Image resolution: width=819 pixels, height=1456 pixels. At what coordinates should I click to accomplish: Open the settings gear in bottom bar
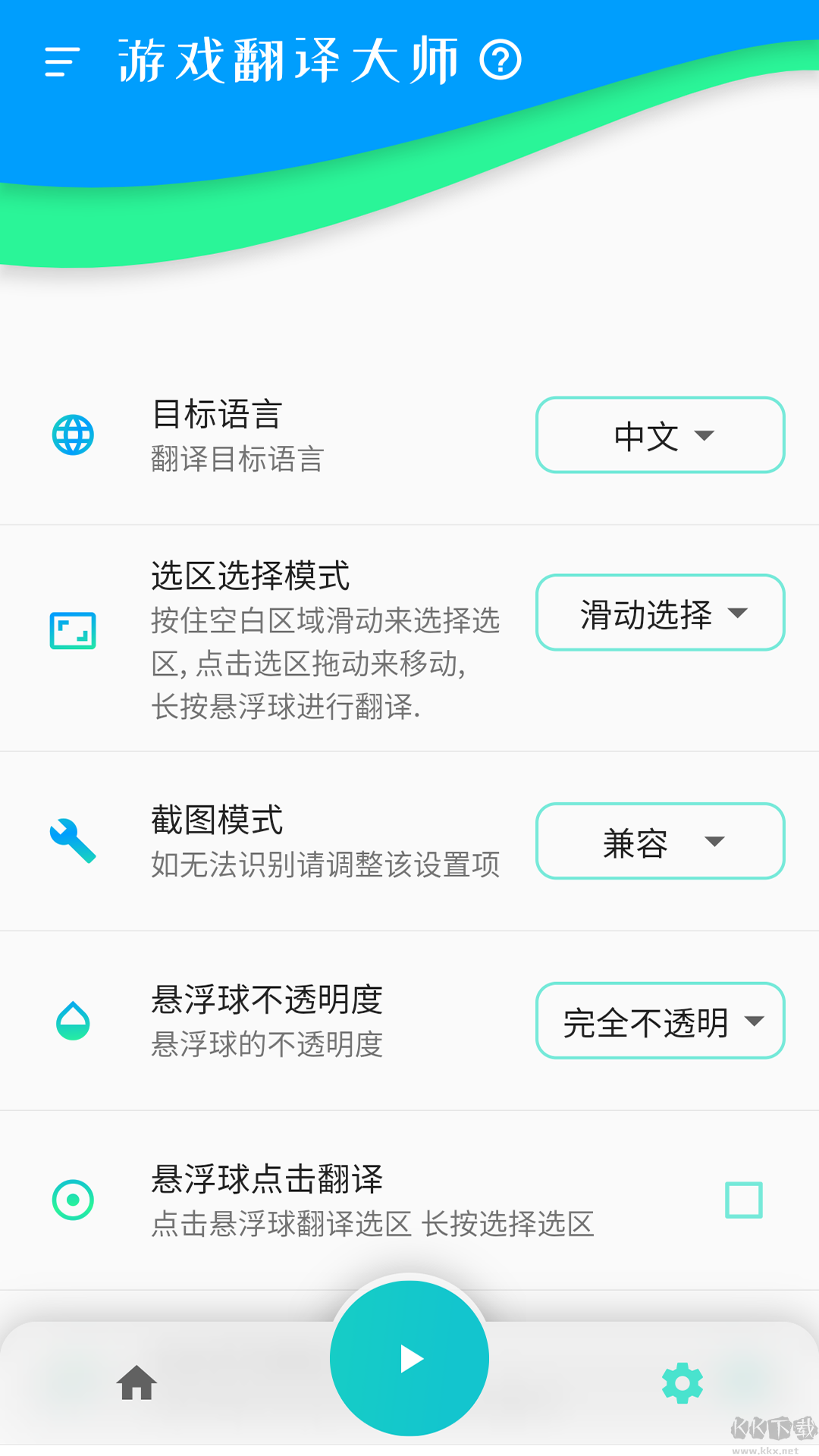(682, 1382)
